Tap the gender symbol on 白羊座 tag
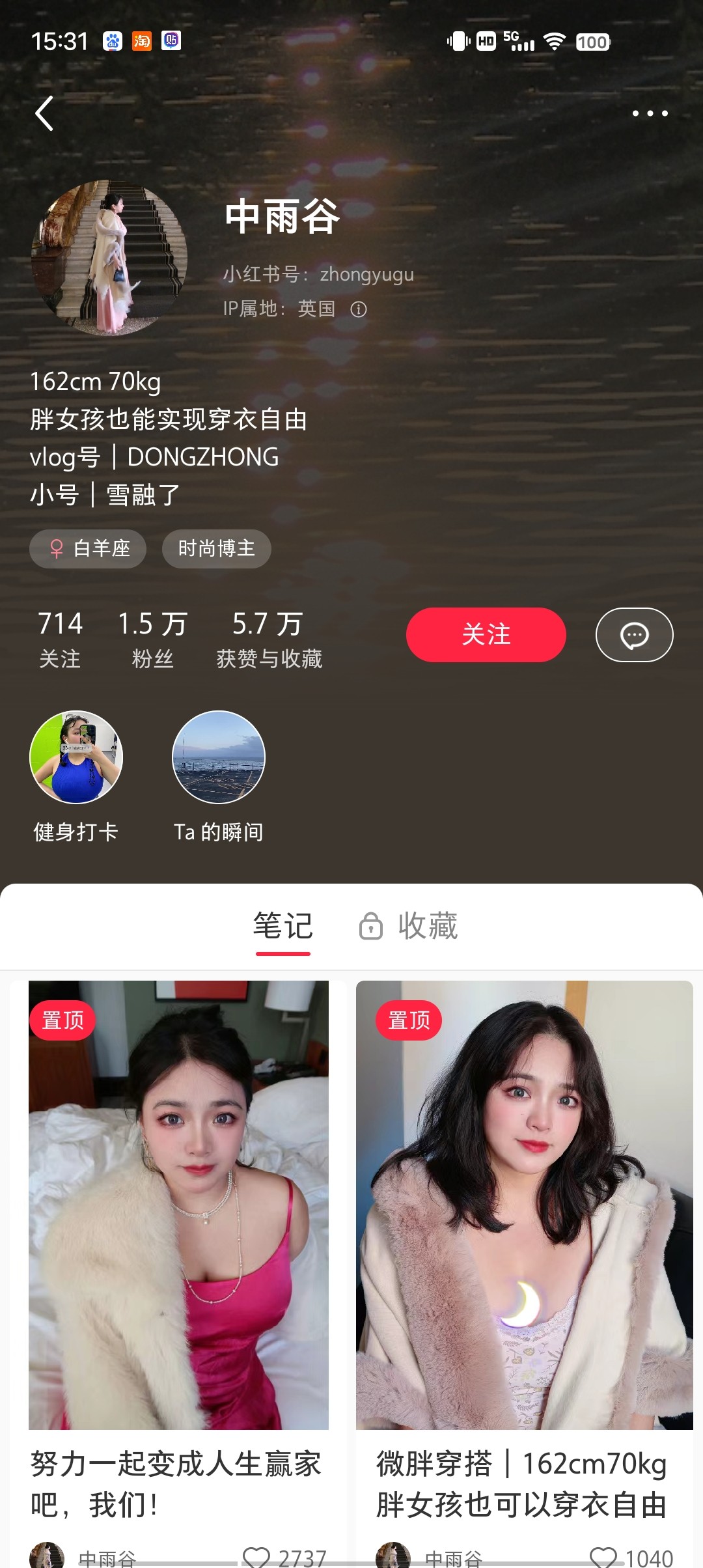This screenshot has width=703, height=1568. pos(57,549)
